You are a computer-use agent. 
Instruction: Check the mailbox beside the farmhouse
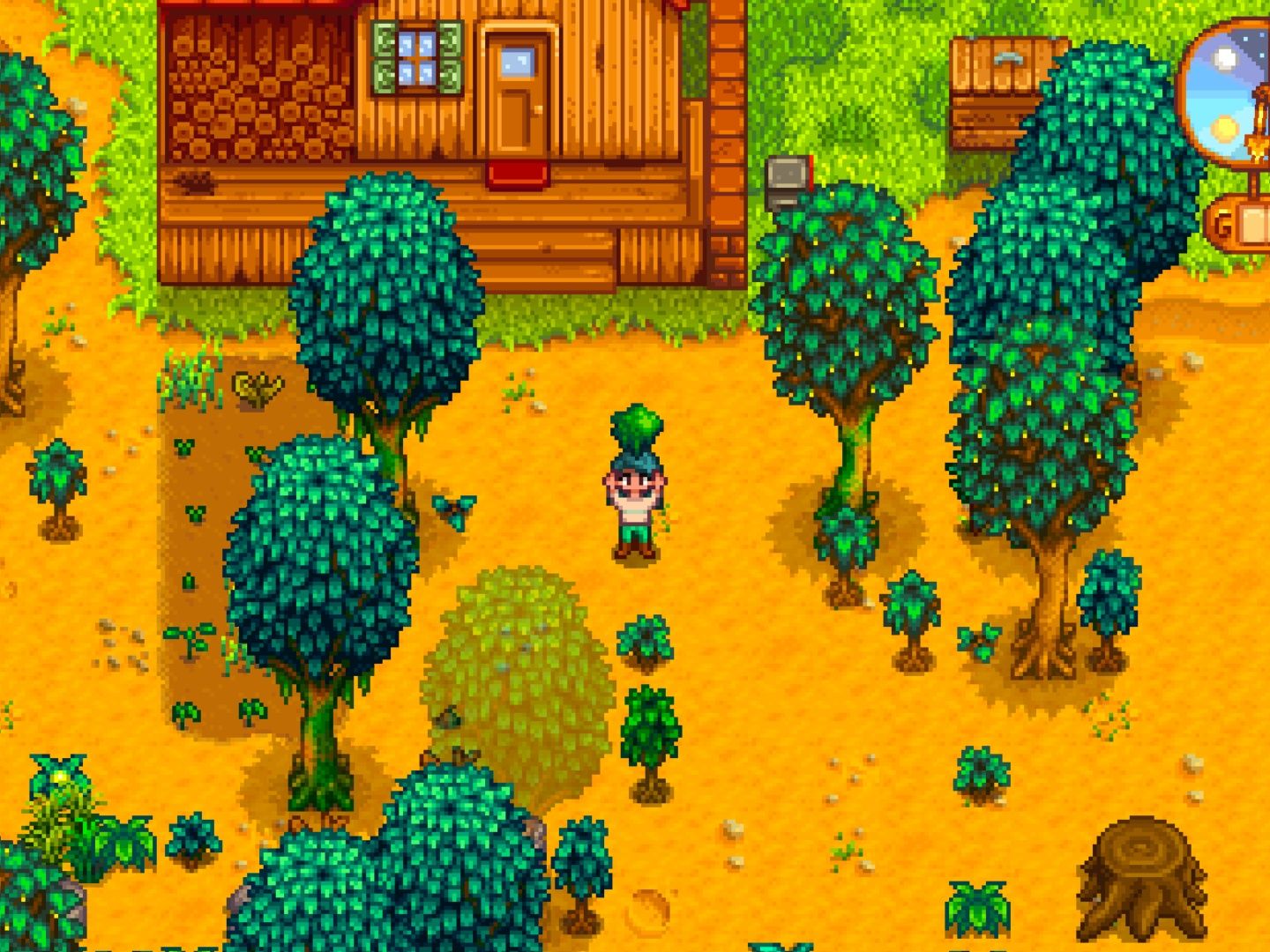[x=787, y=182]
